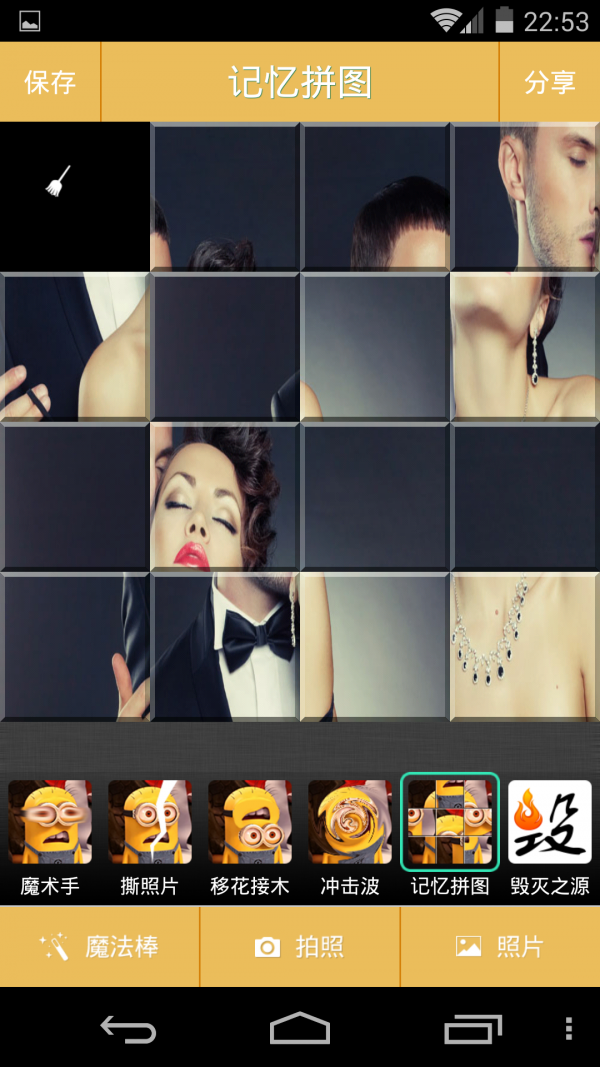The width and height of the screenshot is (600, 1067).
Task: Open the system overflow menu dots
Action: click(569, 1028)
